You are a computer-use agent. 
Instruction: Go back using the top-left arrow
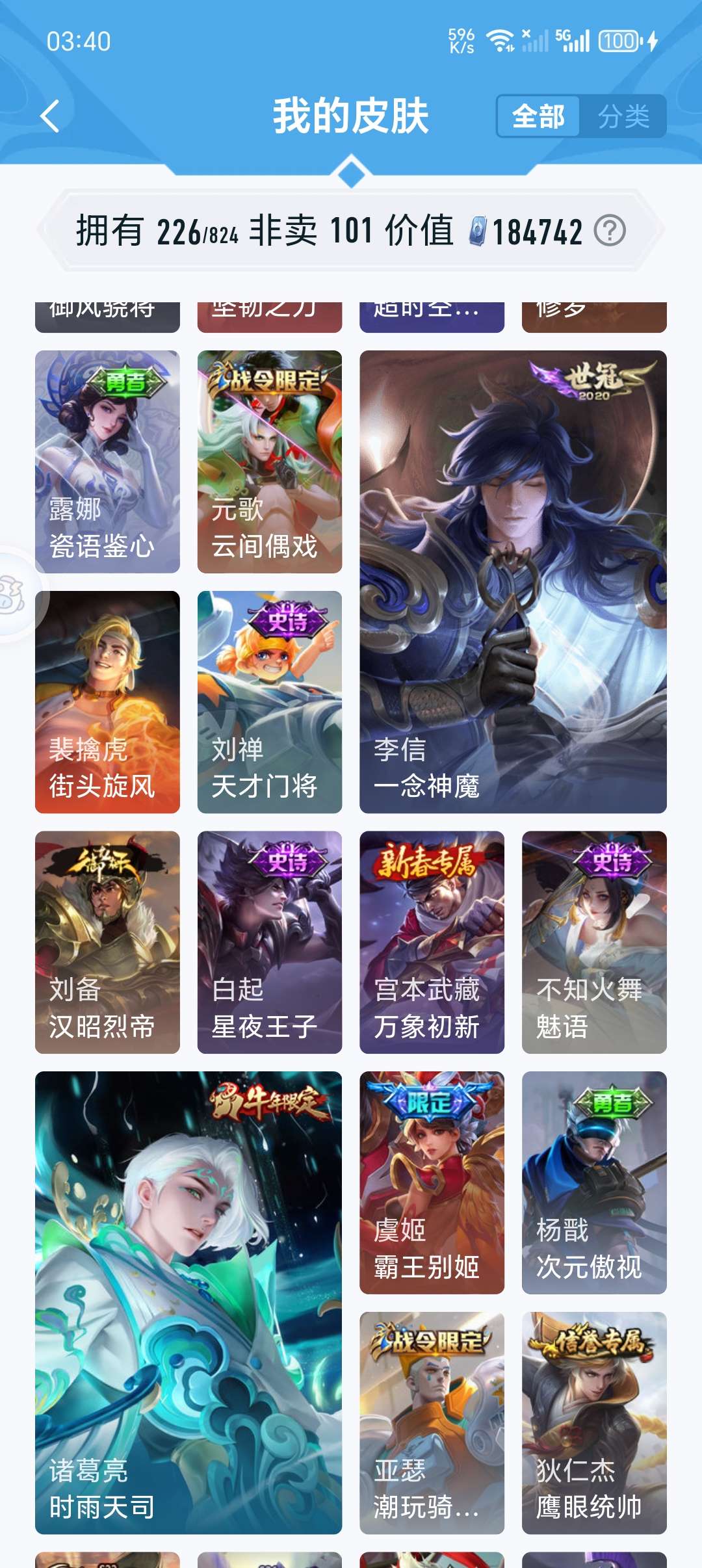point(50,116)
